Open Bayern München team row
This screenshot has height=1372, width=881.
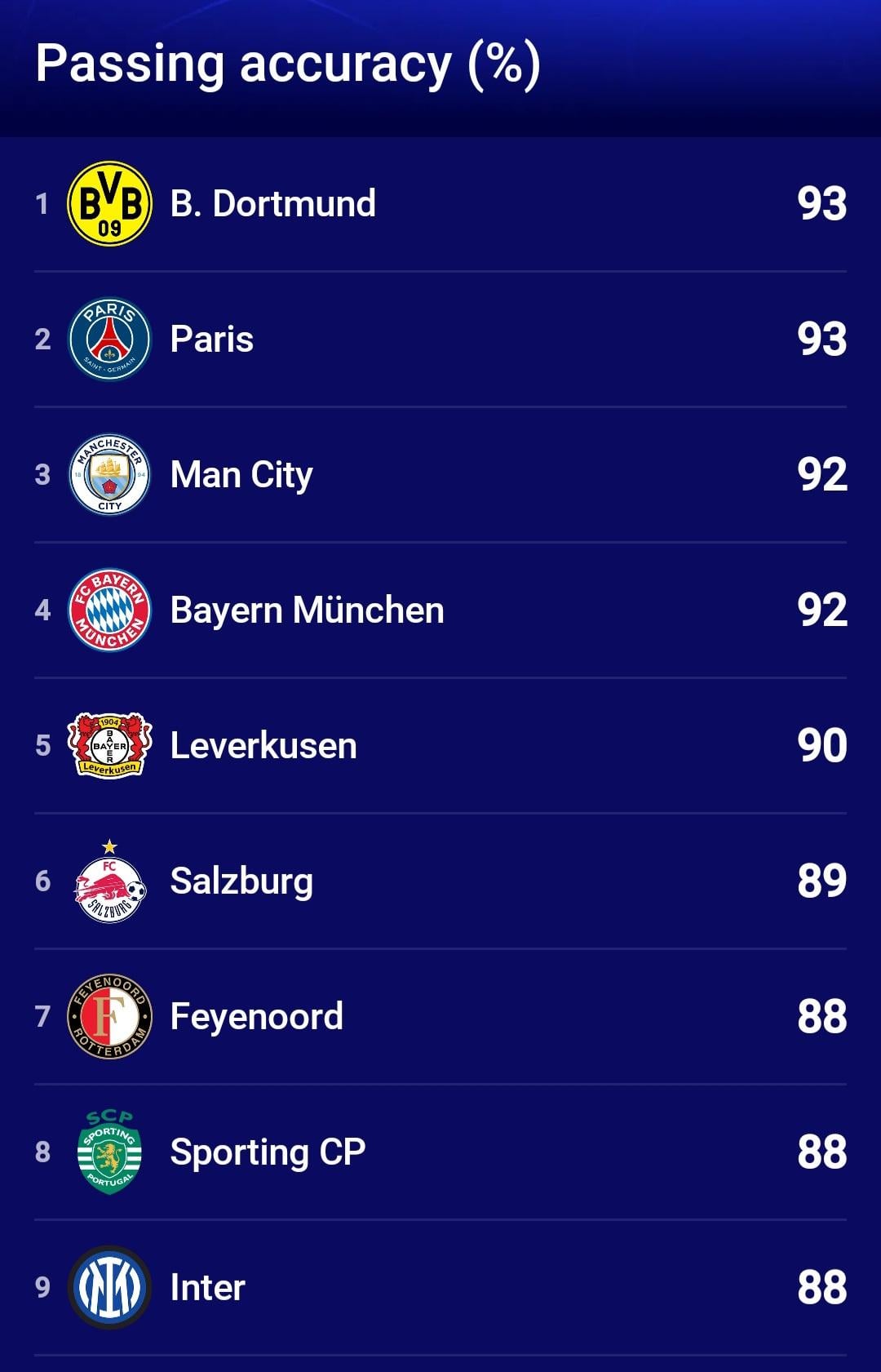coord(307,611)
